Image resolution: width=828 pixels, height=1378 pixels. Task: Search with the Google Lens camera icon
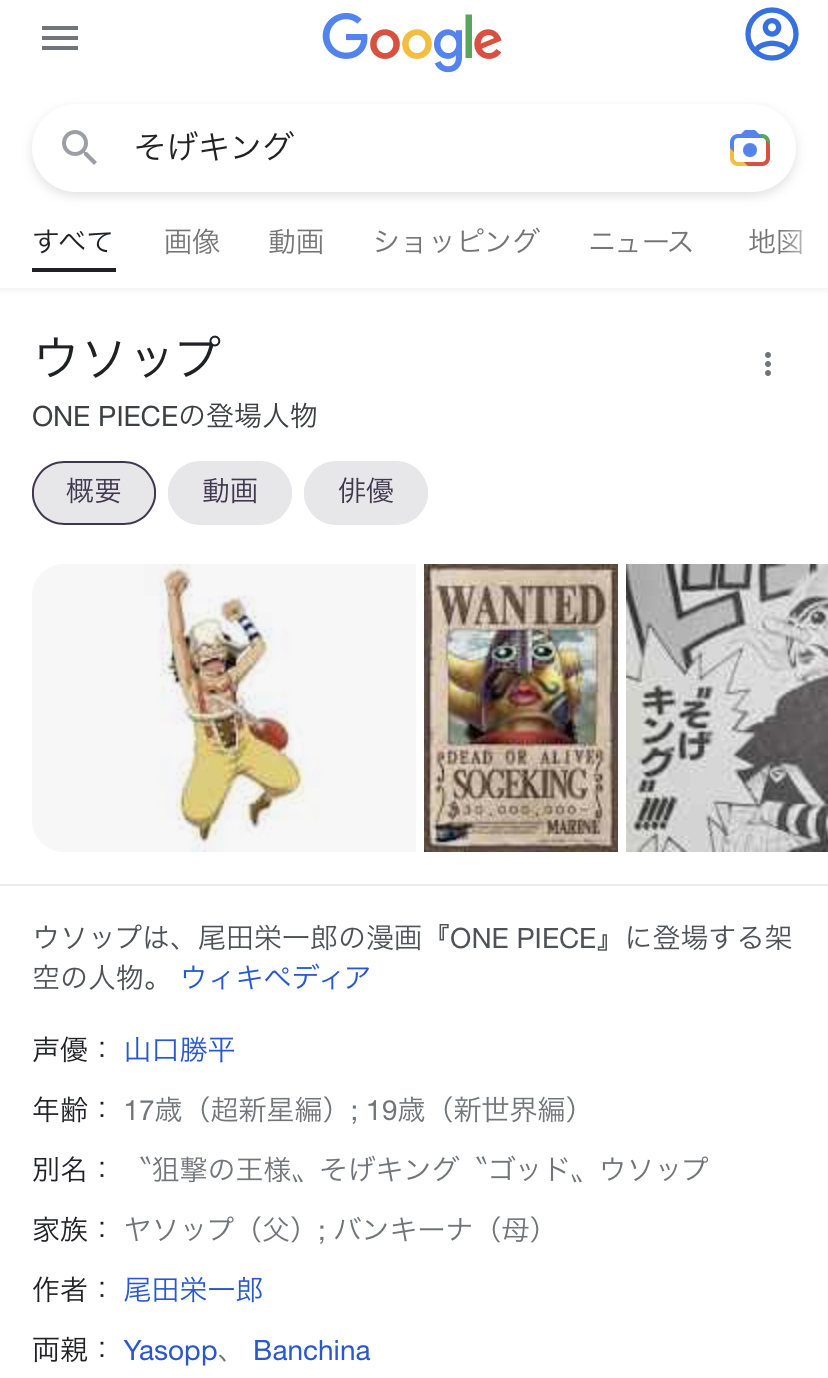pyautogui.click(x=749, y=148)
